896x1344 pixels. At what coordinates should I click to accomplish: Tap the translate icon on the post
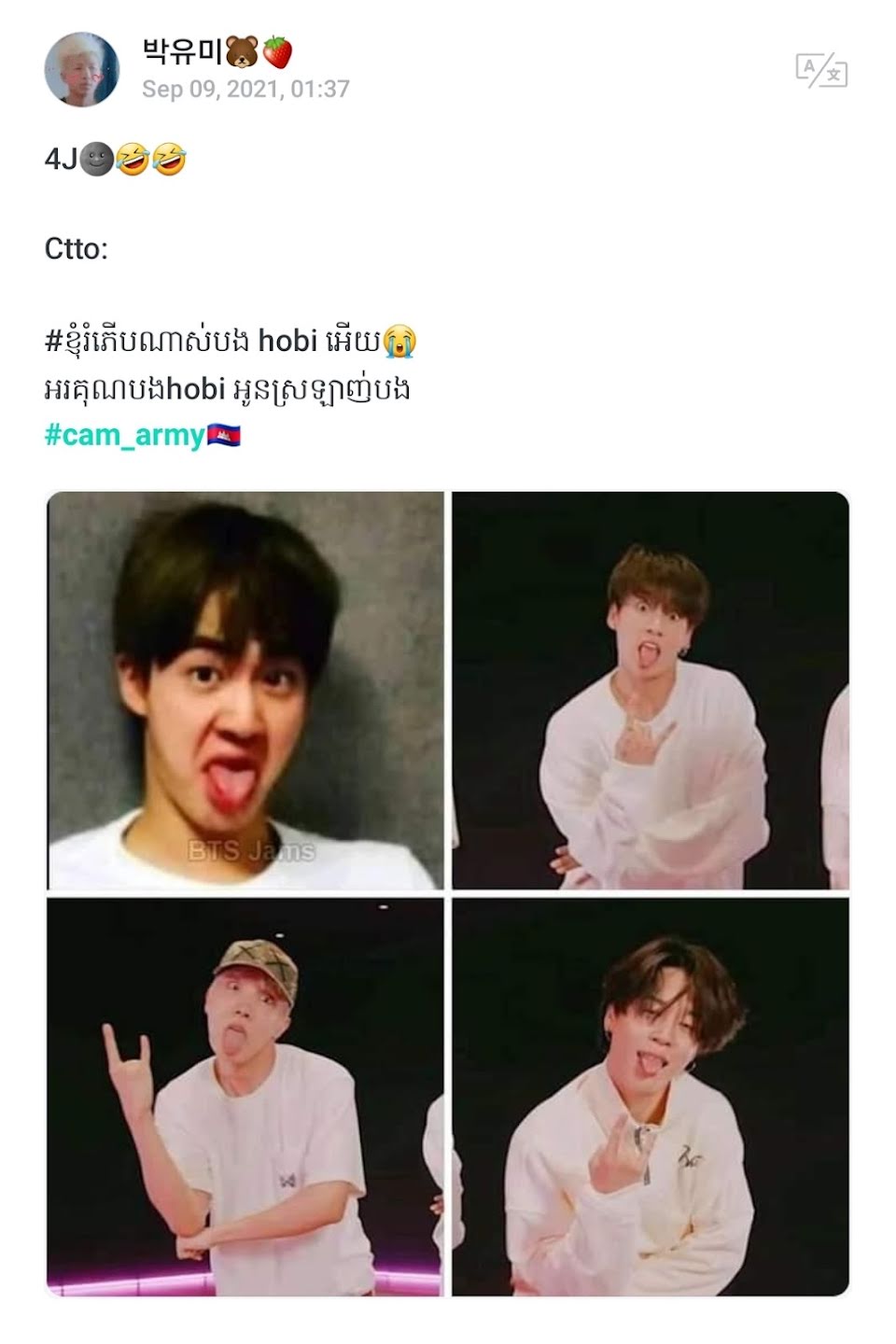coord(820,71)
